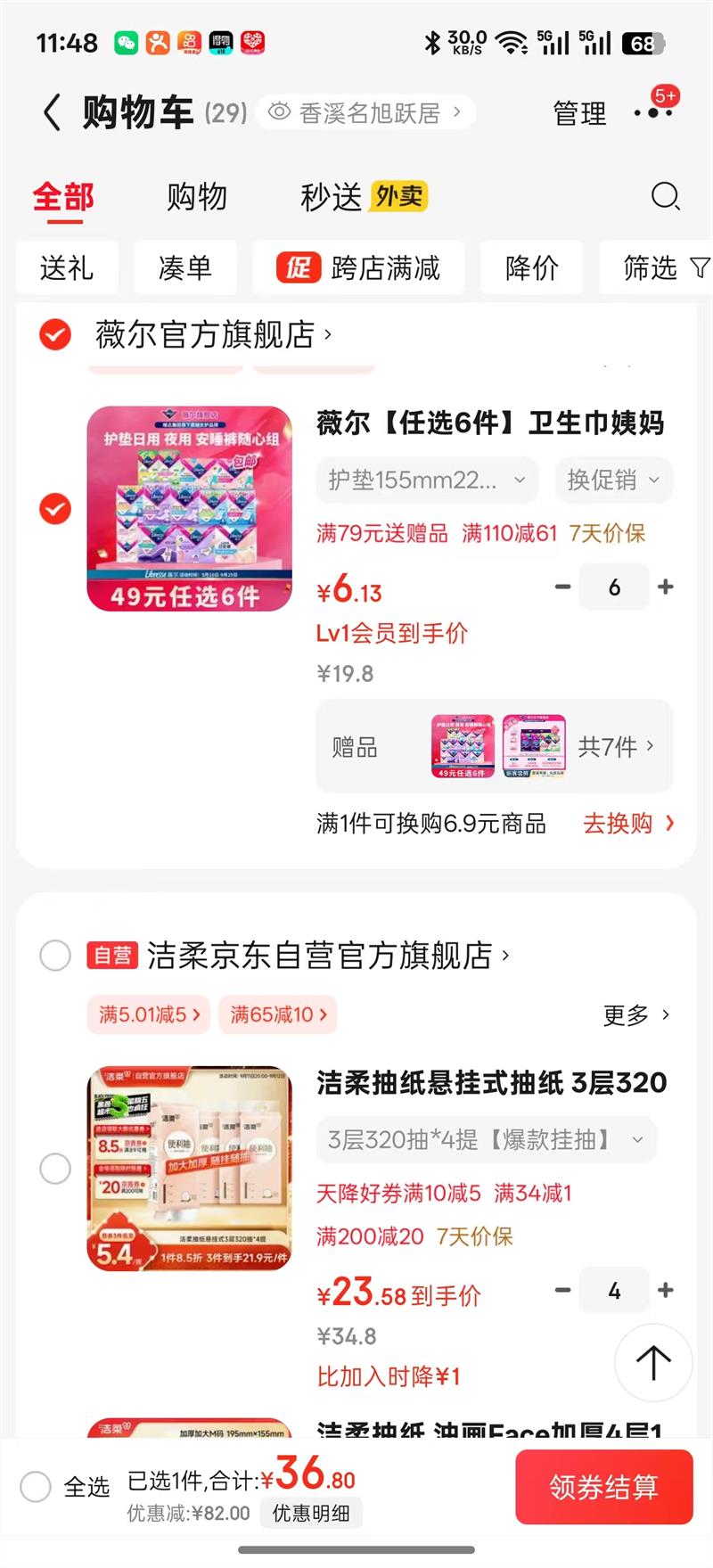This screenshot has width=713, height=1568.
Task: Increase 薇尔卫生巾 quantity by one
Action: (x=665, y=587)
